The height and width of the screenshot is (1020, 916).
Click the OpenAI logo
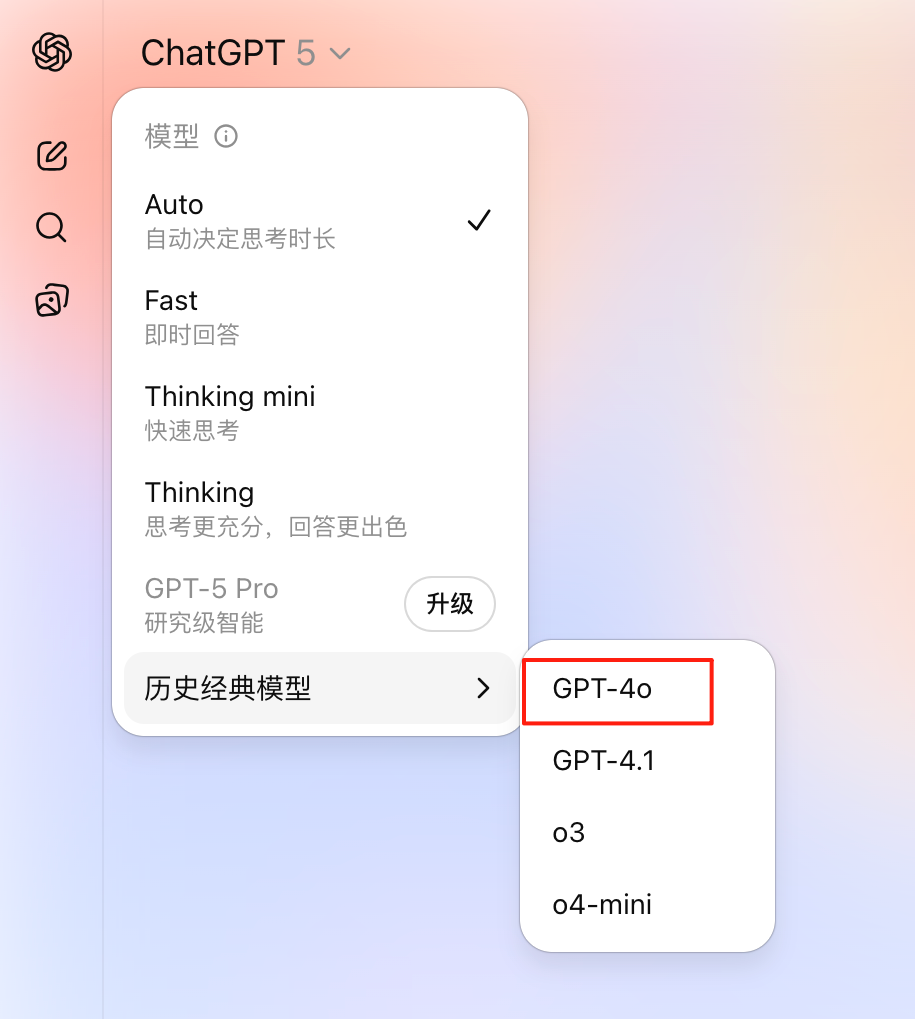(50, 52)
